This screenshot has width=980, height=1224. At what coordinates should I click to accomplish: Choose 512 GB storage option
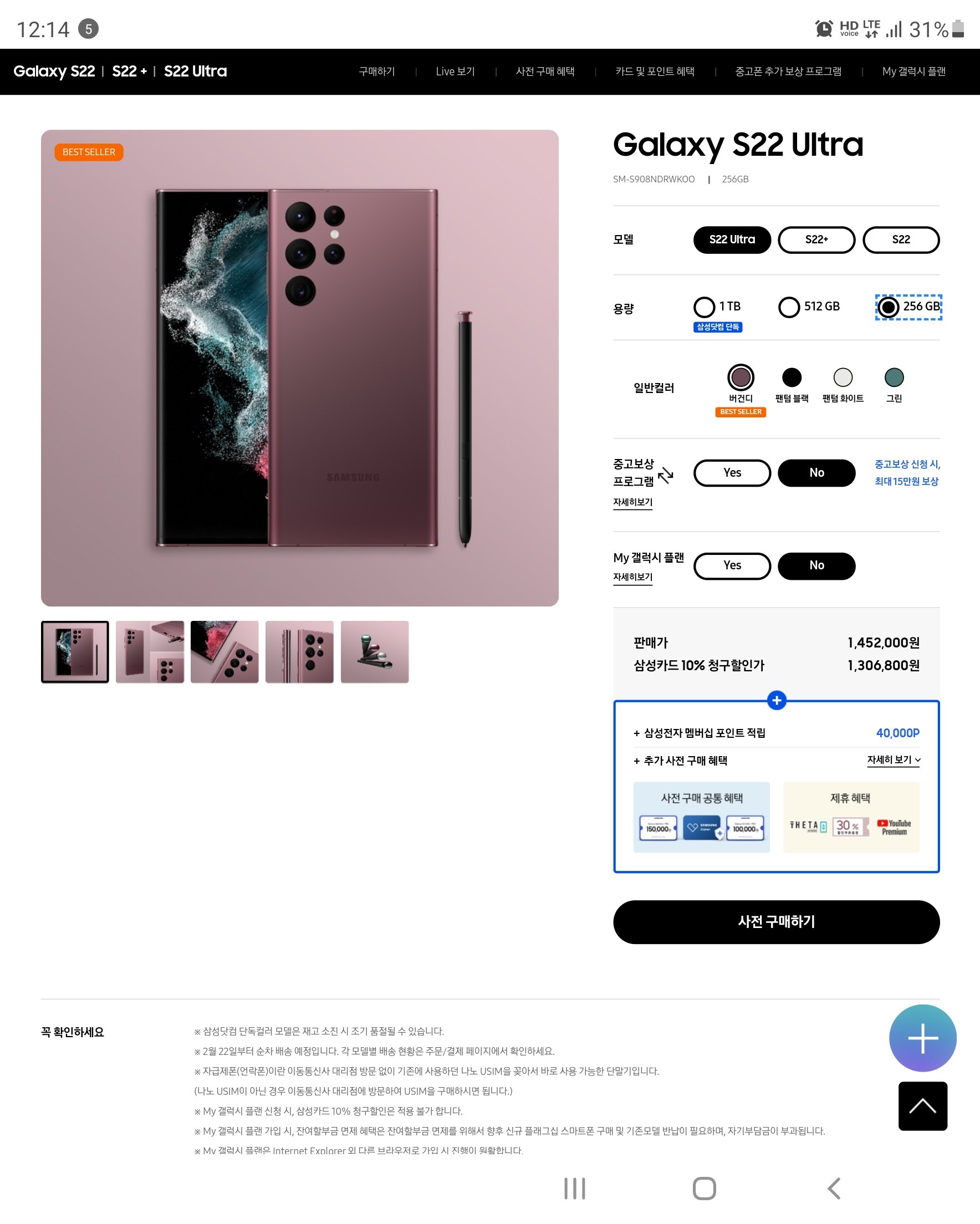(x=789, y=307)
